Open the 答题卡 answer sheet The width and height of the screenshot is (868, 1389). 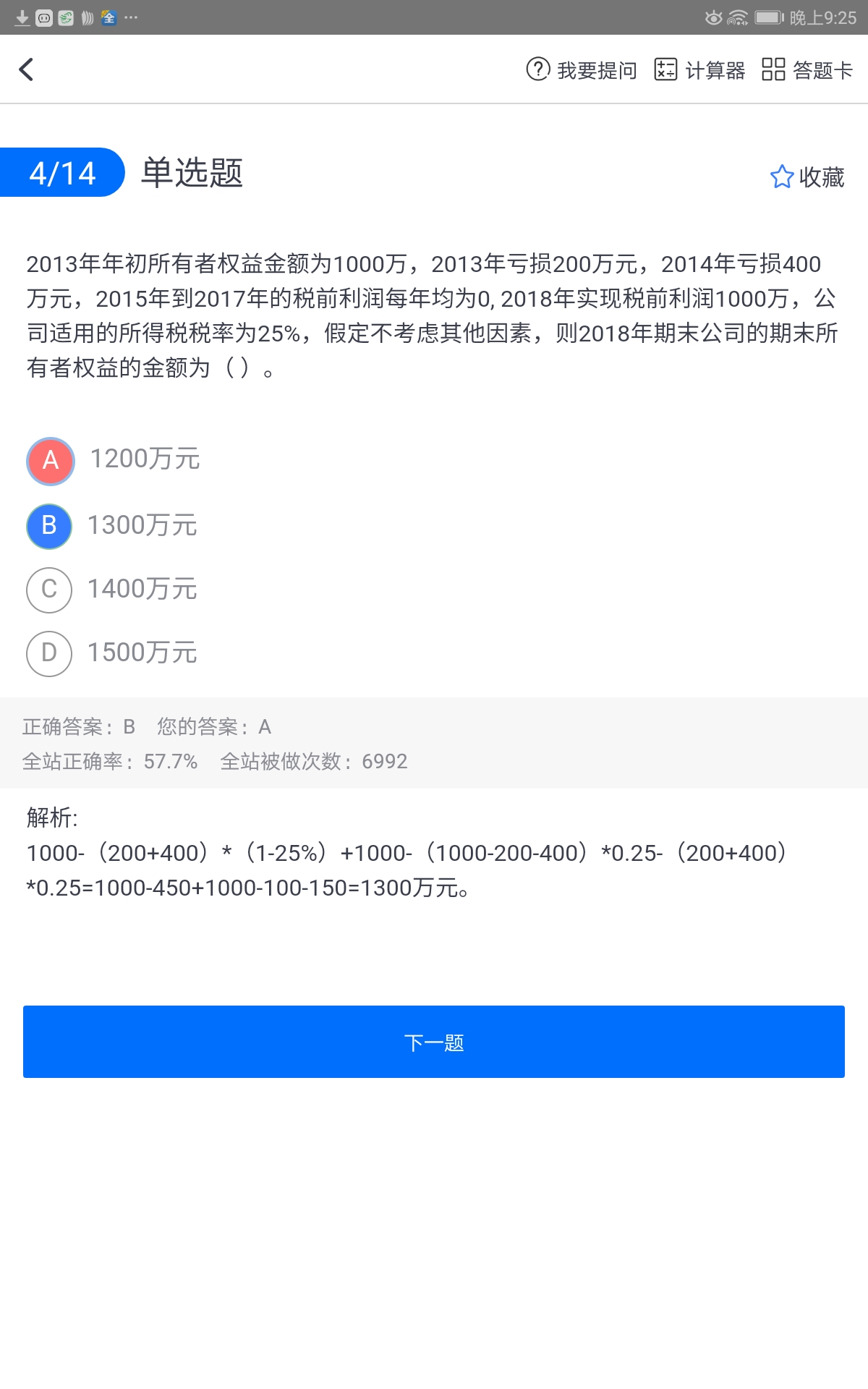coord(807,69)
